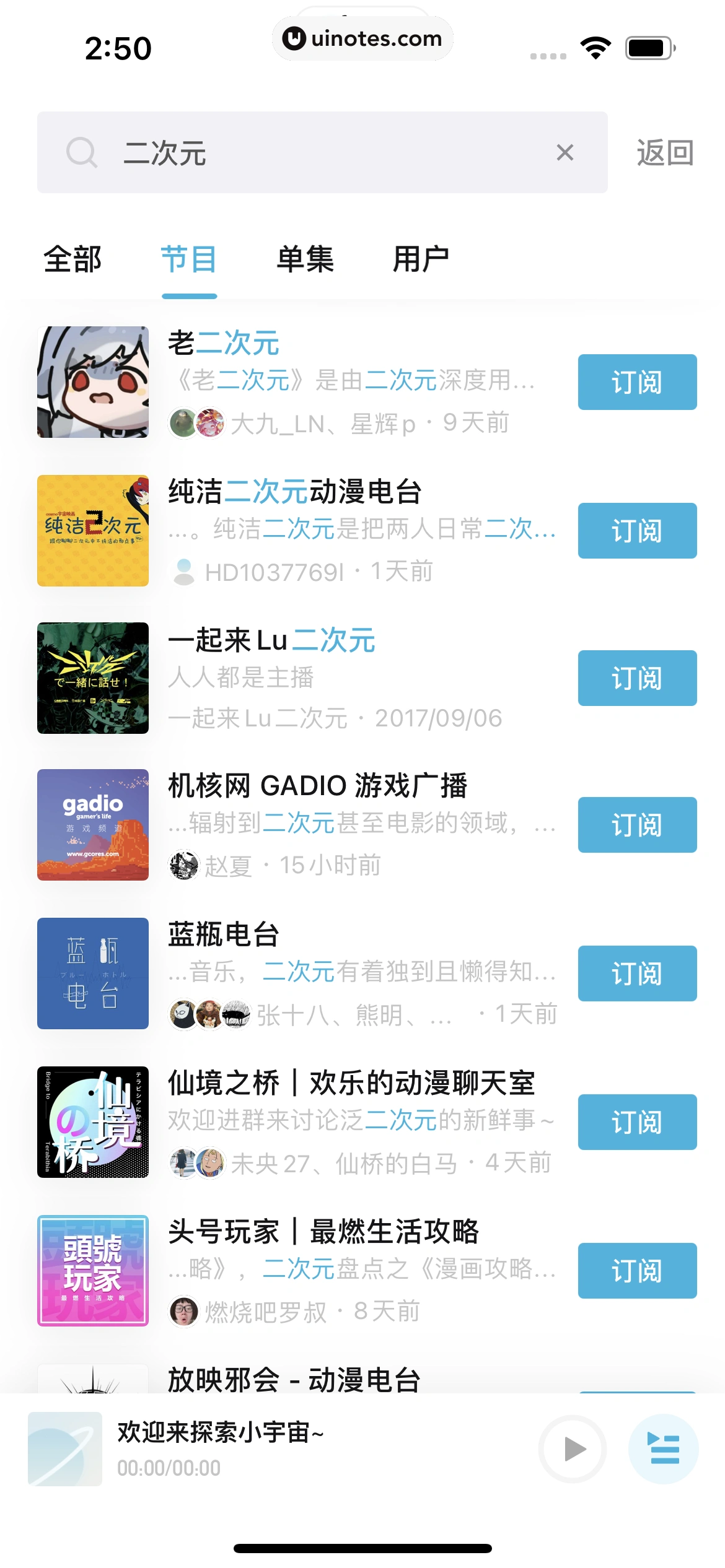The height and width of the screenshot is (1568, 725).
Task: Switch to the 用户 tab
Action: click(421, 260)
